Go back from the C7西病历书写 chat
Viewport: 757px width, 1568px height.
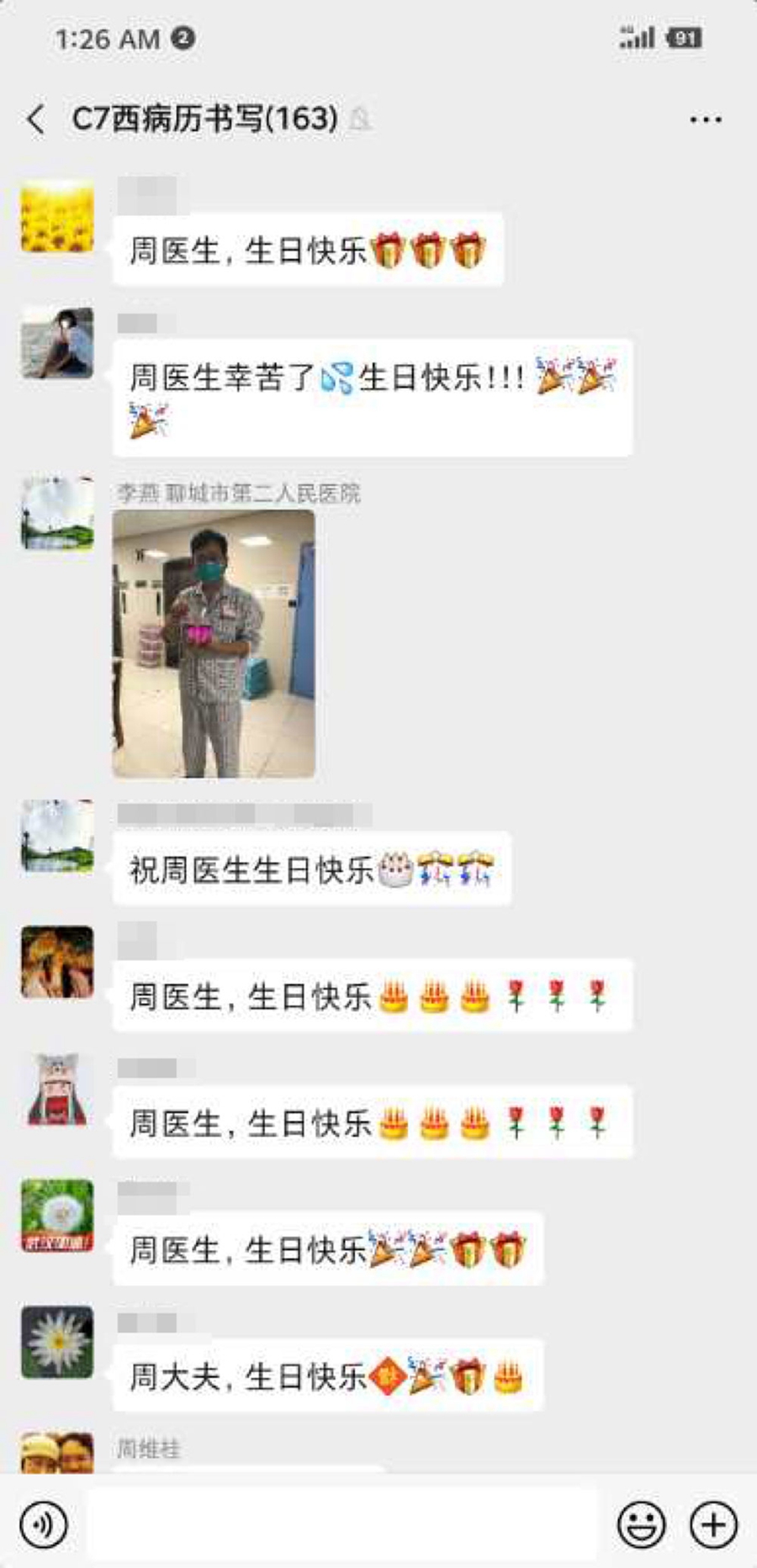[x=35, y=119]
